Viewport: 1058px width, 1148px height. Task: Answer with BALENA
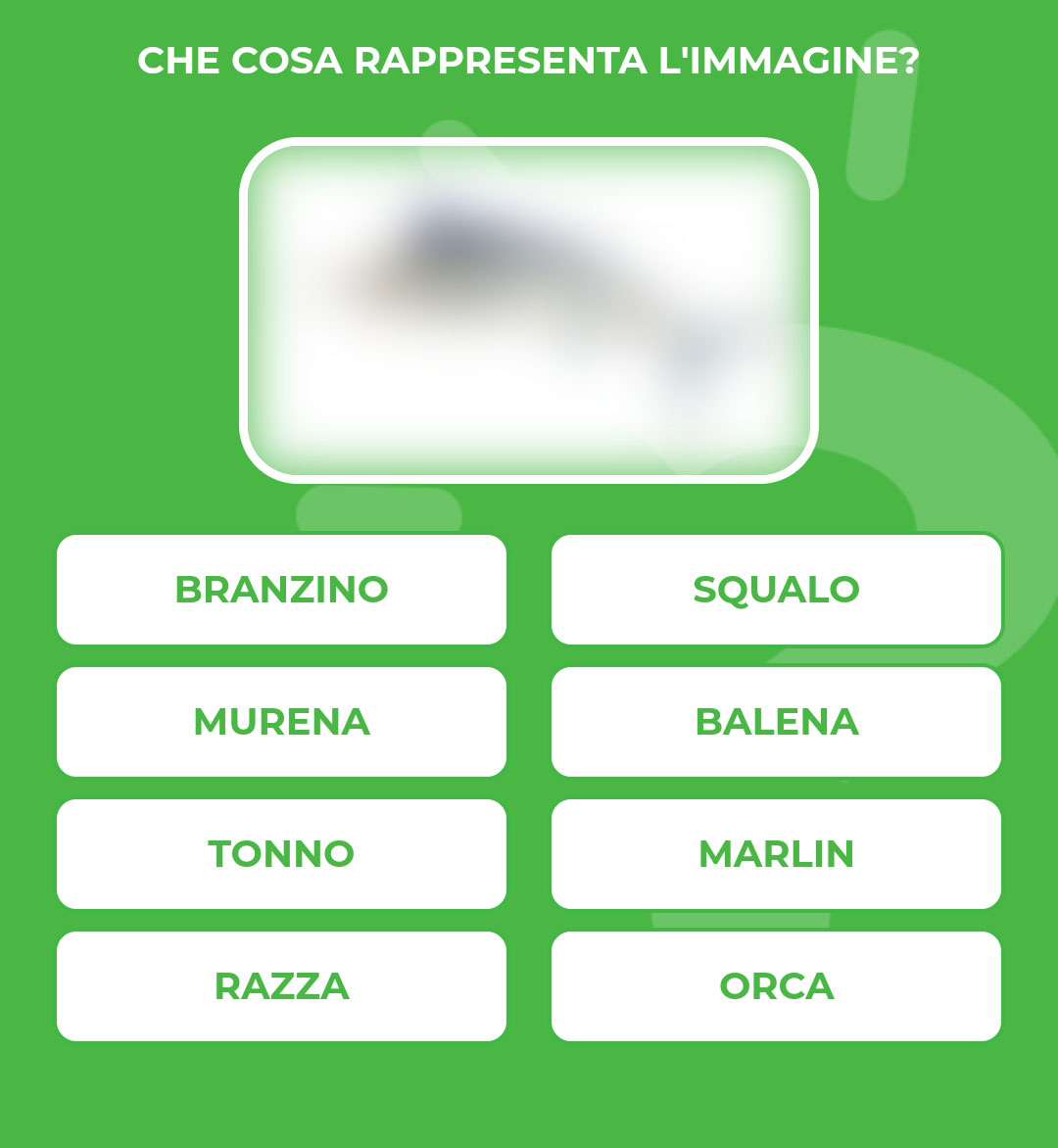click(776, 722)
